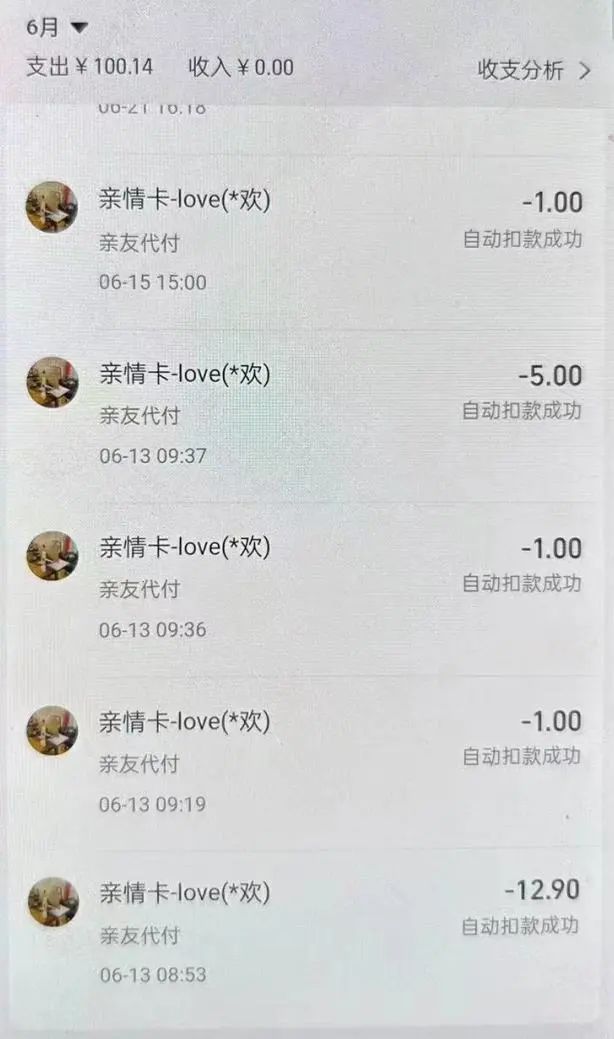View the -1.00 transaction from 06-13 09:19
This screenshot has height=1039, width=614.
click(305, 761)
